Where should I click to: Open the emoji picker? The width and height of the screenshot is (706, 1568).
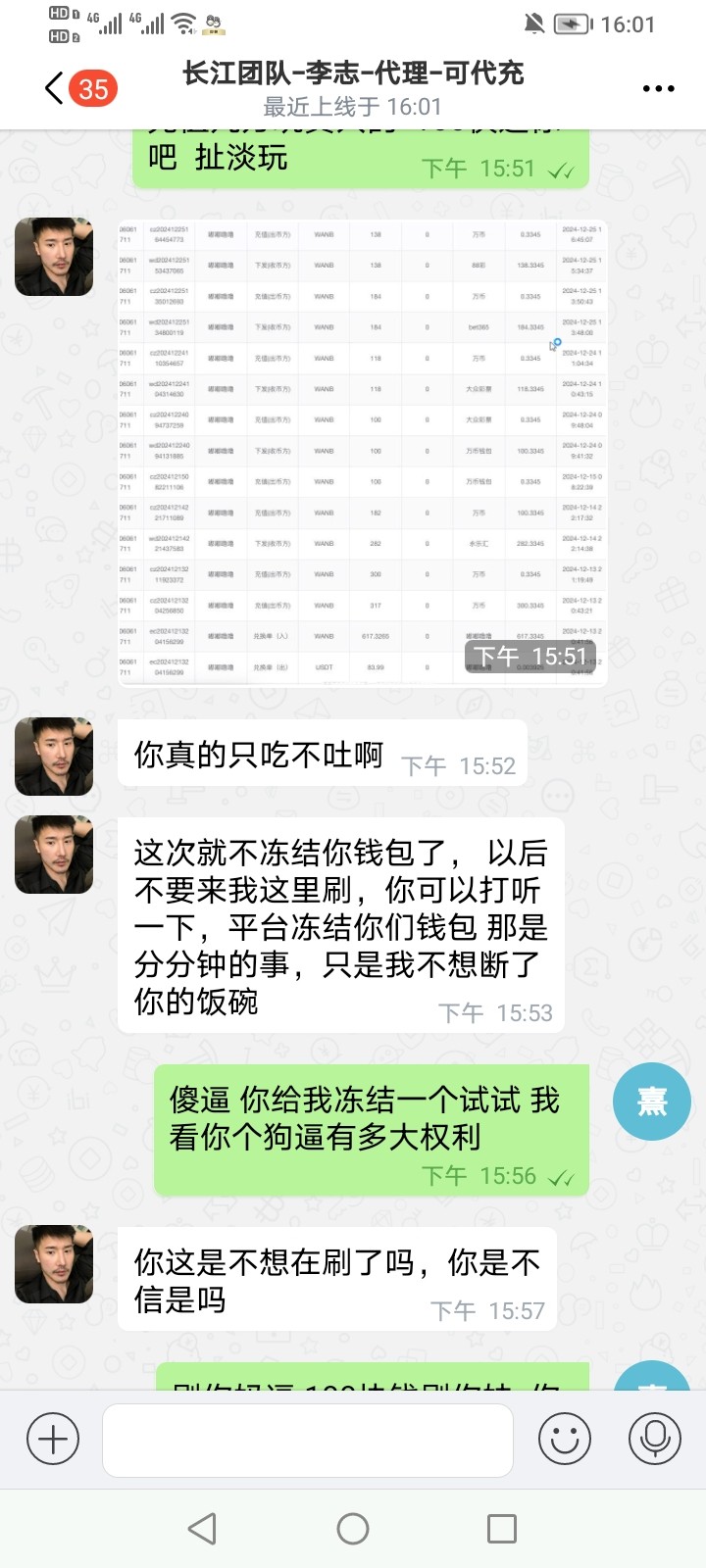point(565,1439)
